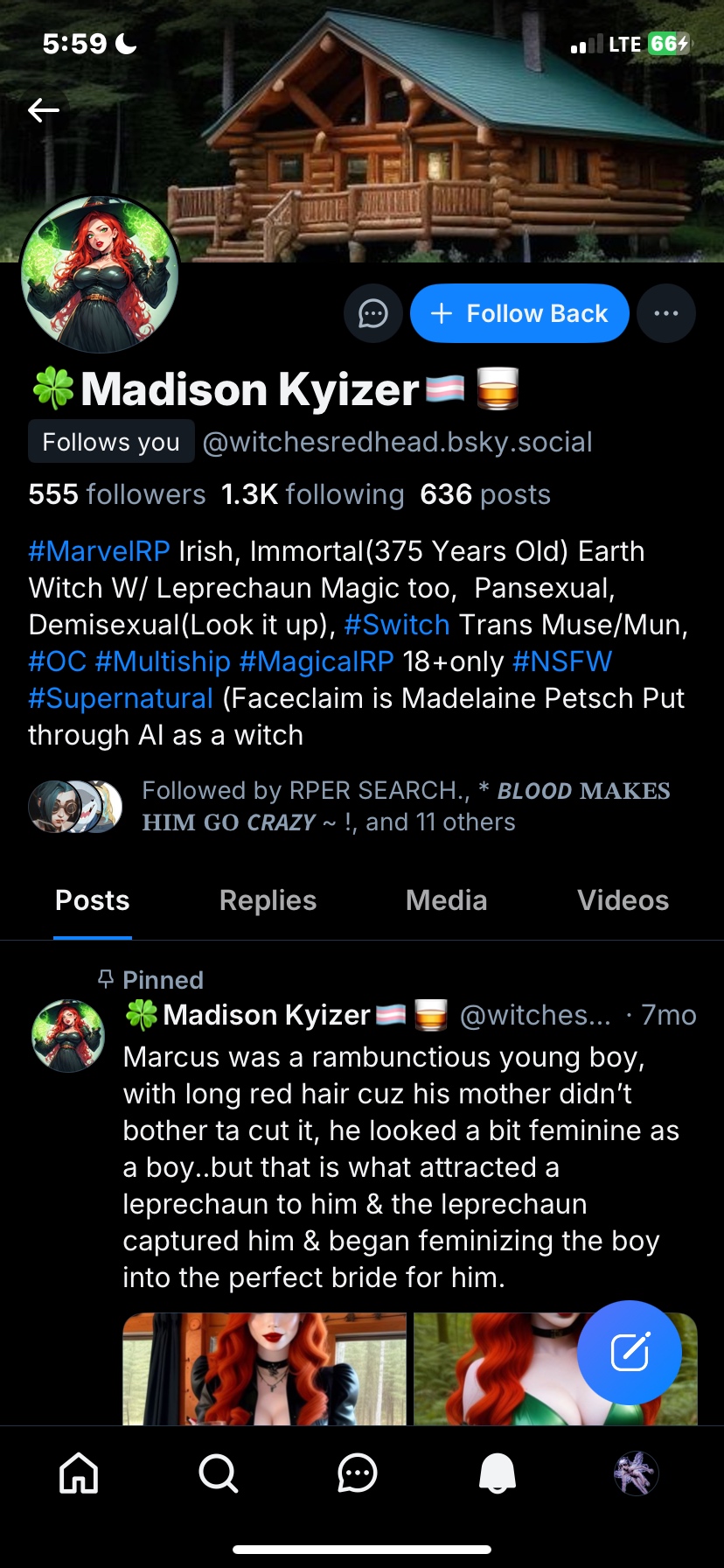Open the #Supernatural hashtag
Image resolution: width=724 pixels, height=1568 pixels.
pyautogui.click(x=121, y=698)
